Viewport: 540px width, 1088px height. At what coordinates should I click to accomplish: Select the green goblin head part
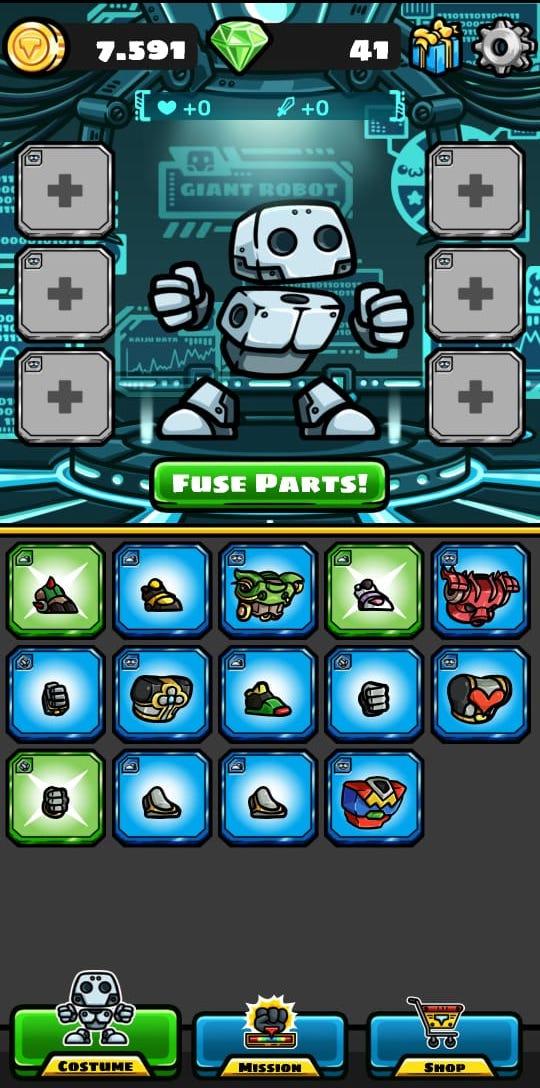tap(269, 591)
